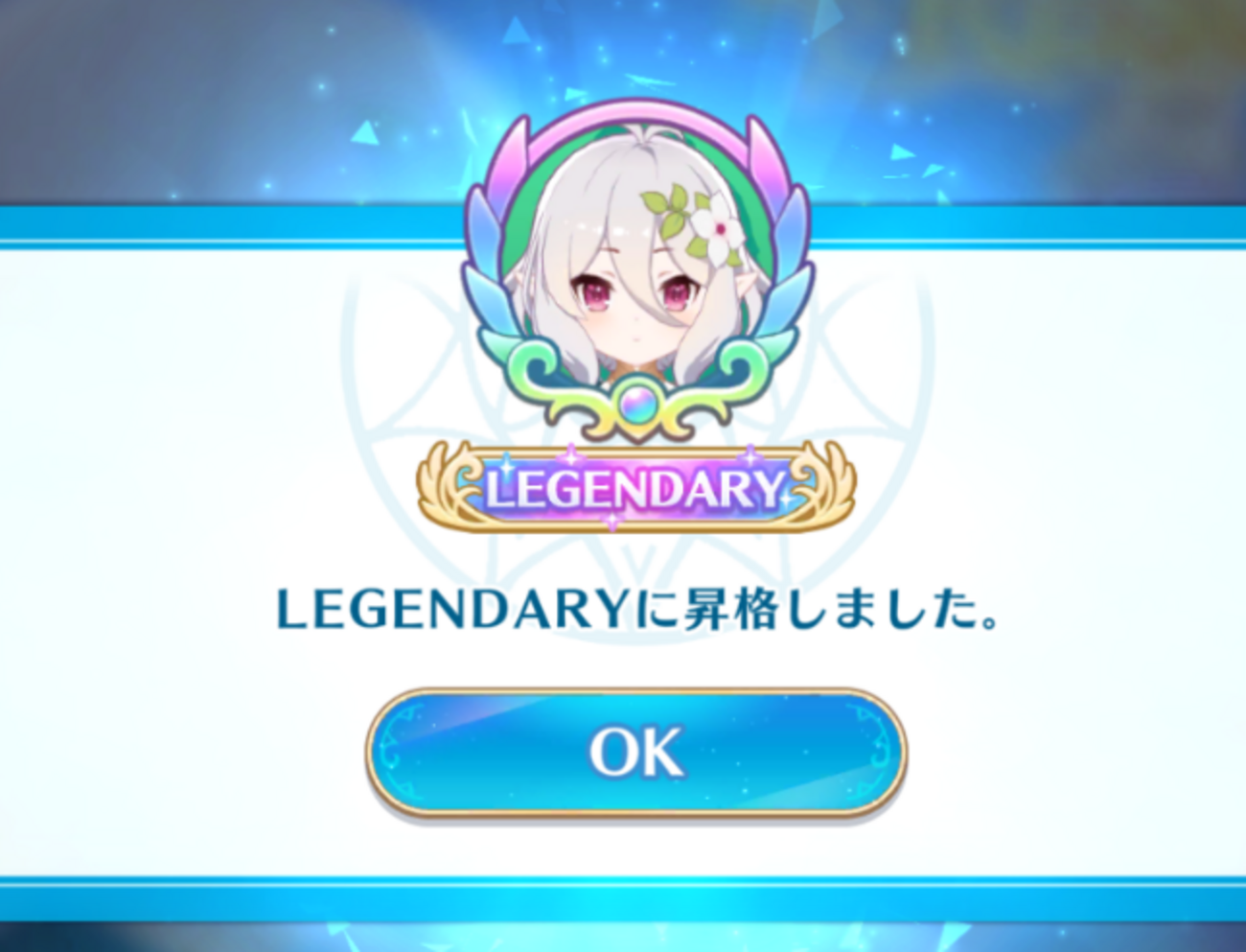Confirm the LEGENDARY promotion with OK

(x=635, y=753)
